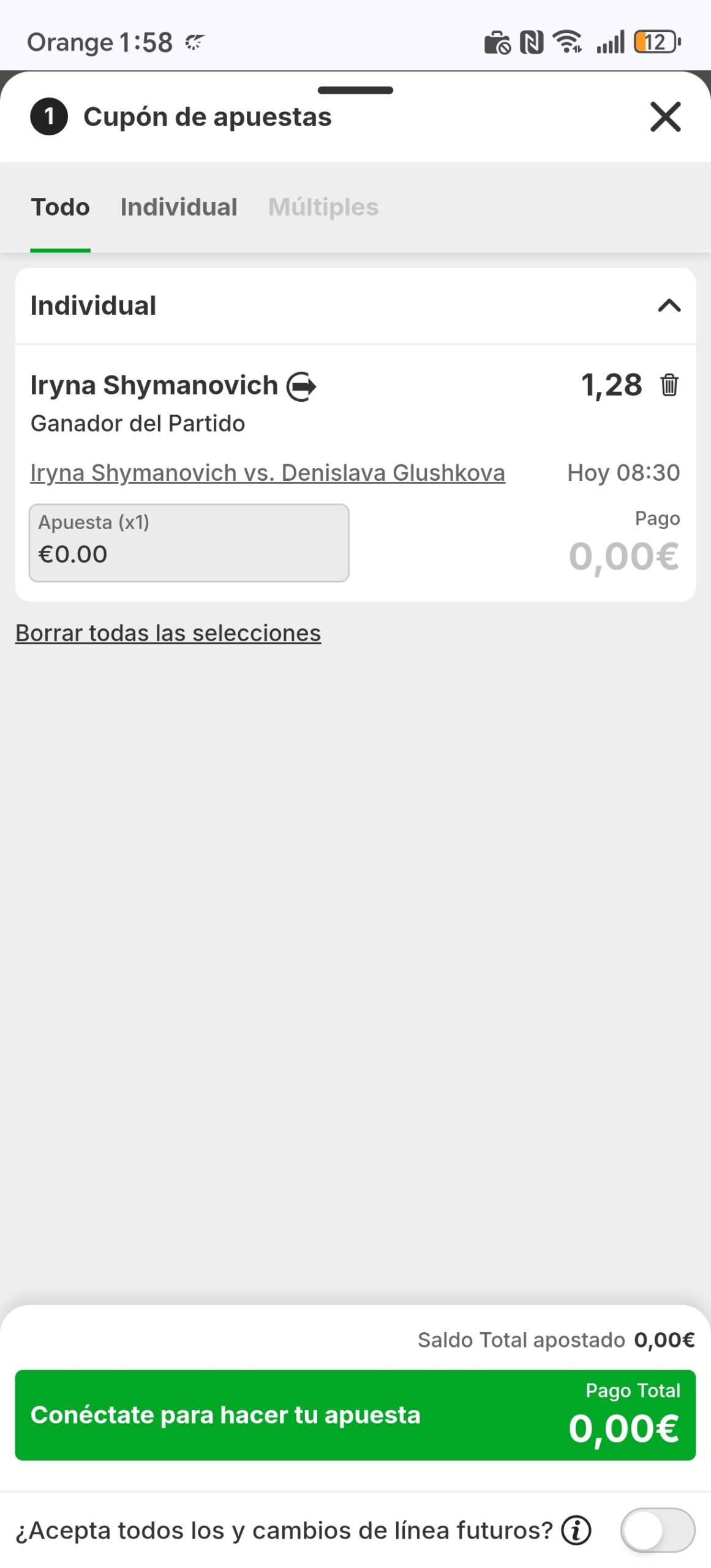Tap Borrar todas las selecciones
Image resolution: width=711 pixels, height=1568 pixels.
tap(168, 633)
